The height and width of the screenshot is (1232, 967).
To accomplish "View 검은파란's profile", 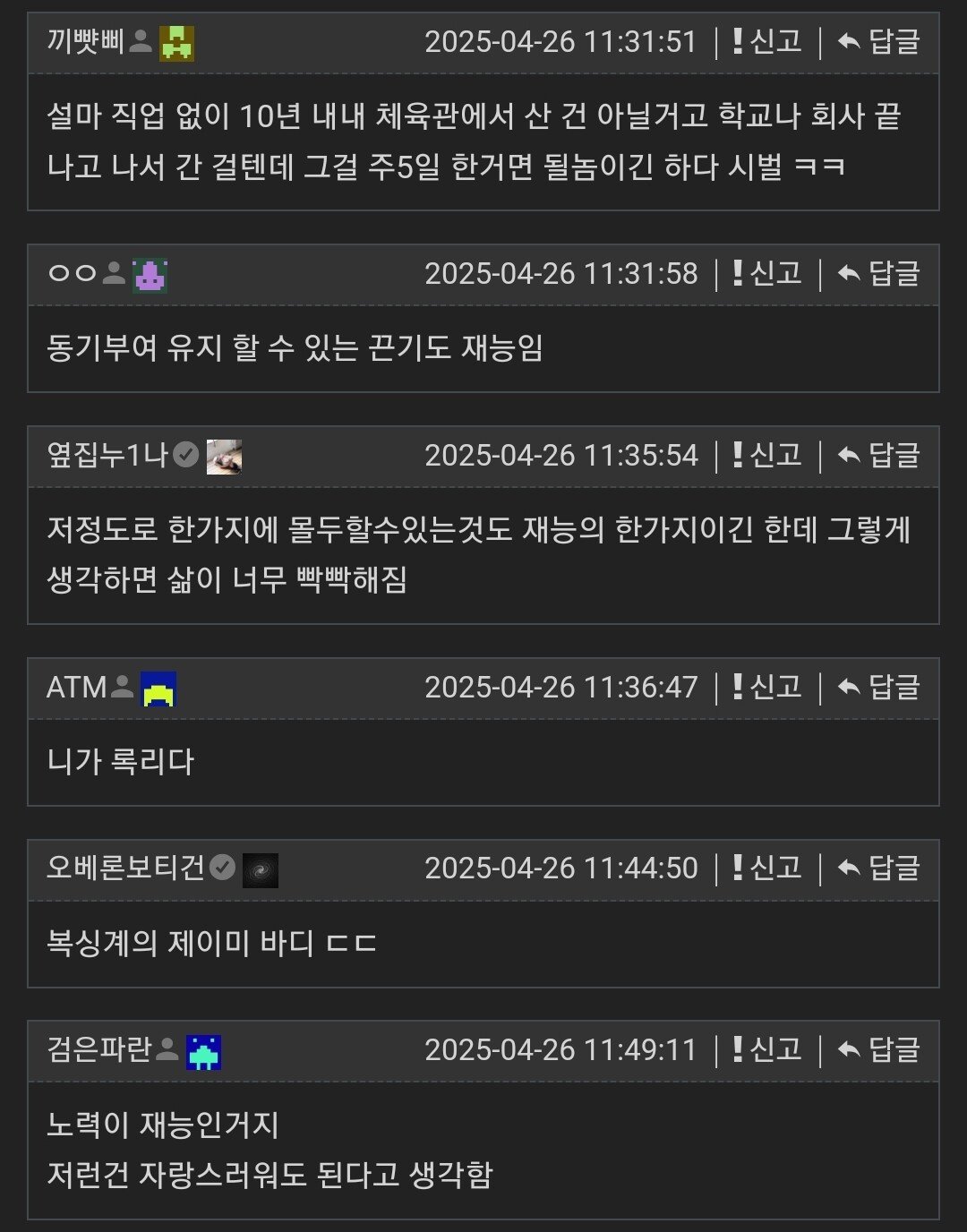I will [98, 1050].
